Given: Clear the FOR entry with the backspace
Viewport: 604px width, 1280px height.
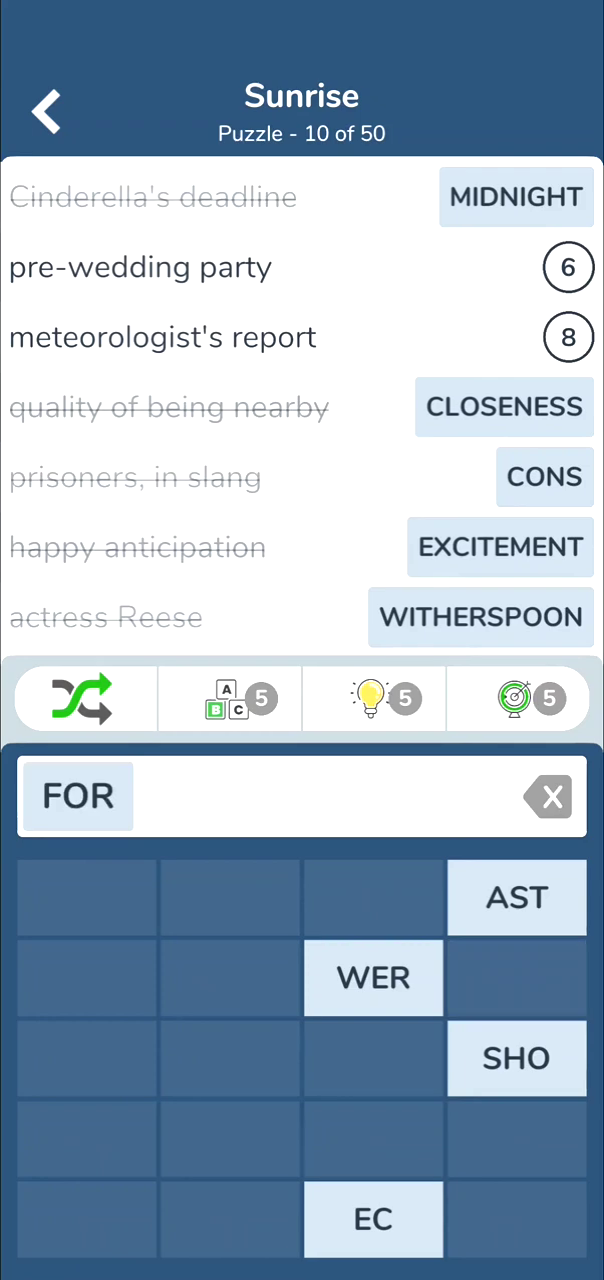Looking at the screenshot, I should tap(548, 797).
